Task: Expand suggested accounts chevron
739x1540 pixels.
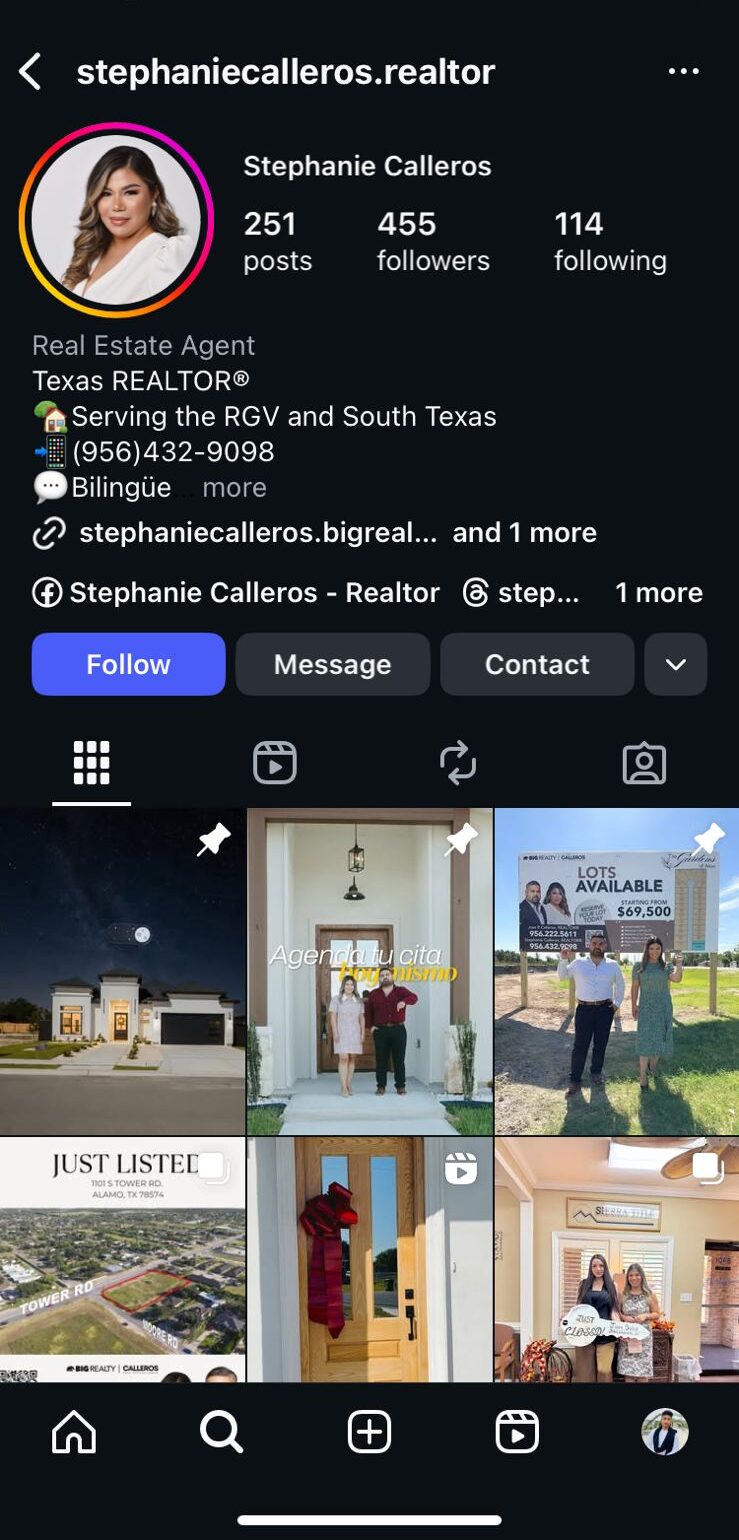Action: pyautogui.click(x=676, y=664)
